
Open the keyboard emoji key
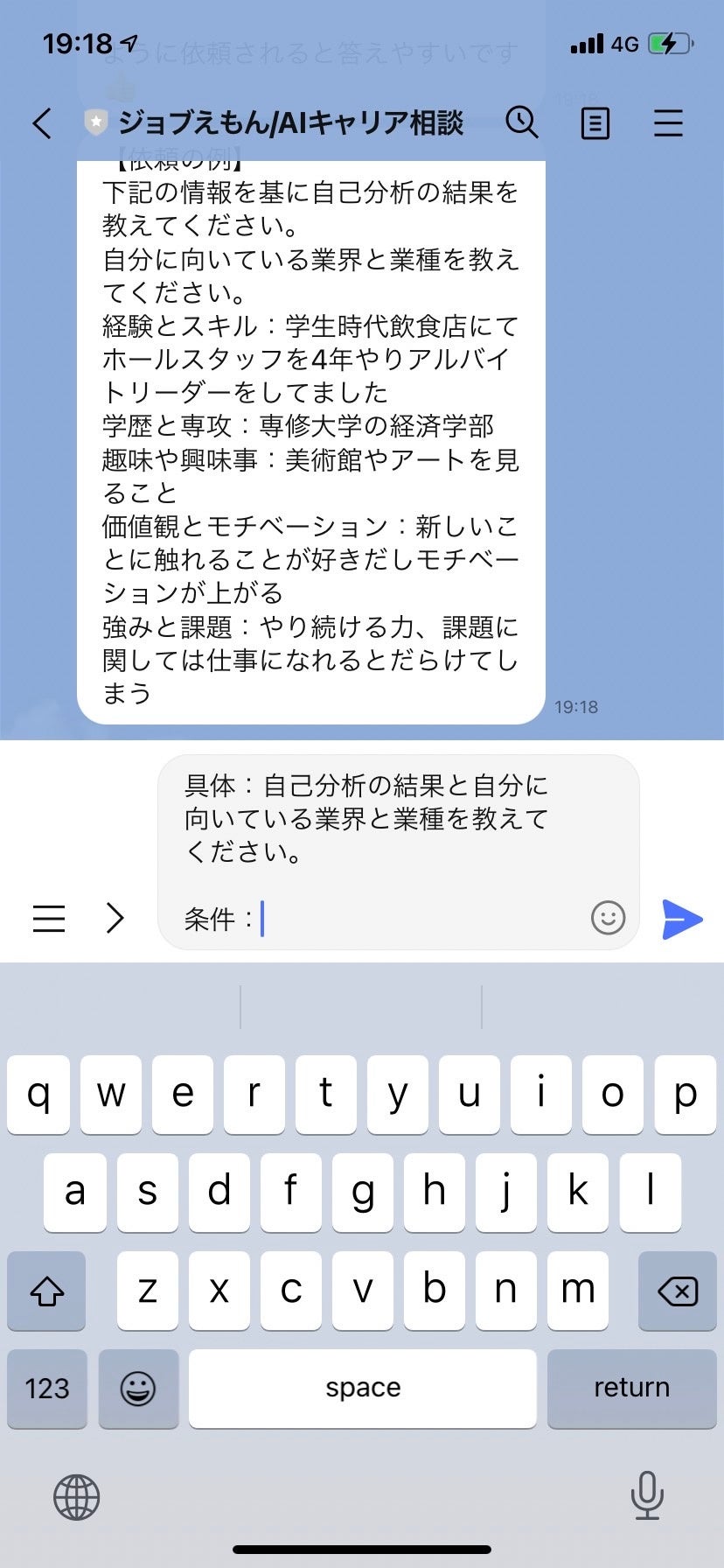coord(138,1389)
